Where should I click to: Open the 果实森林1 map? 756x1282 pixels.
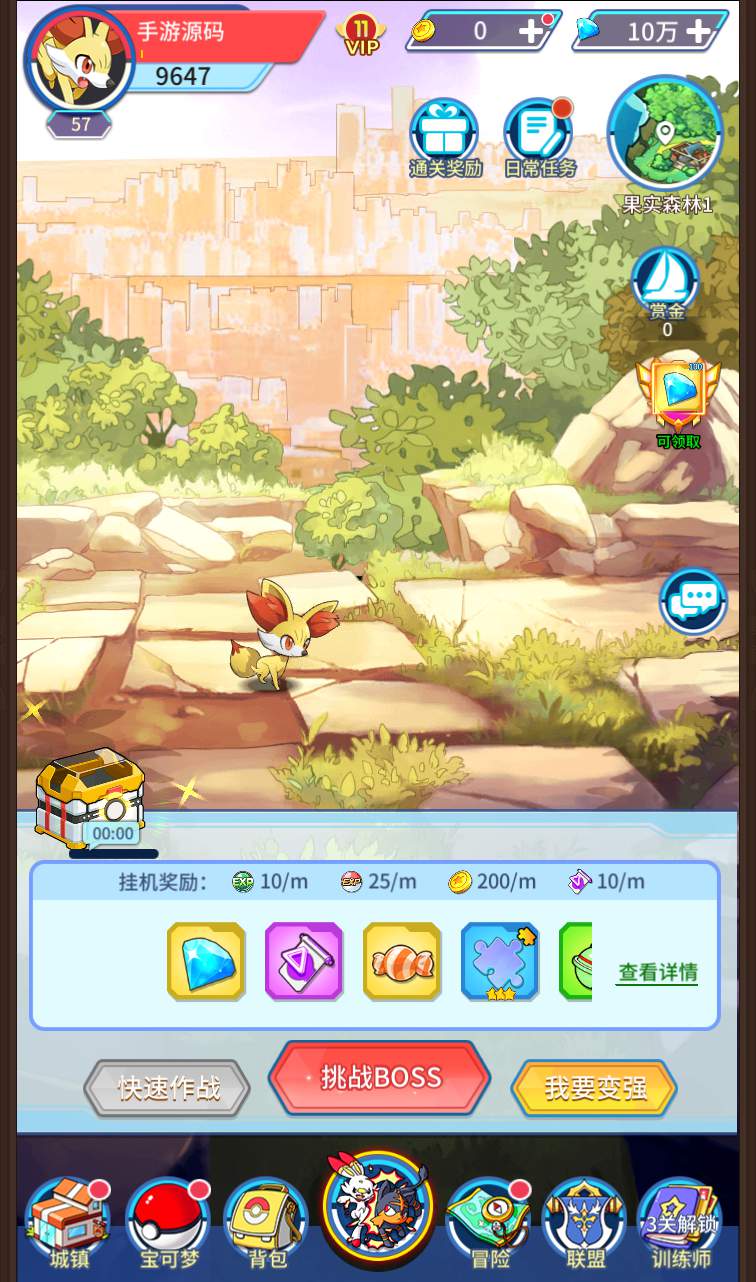pyautogui.click(x=665, y=135)
